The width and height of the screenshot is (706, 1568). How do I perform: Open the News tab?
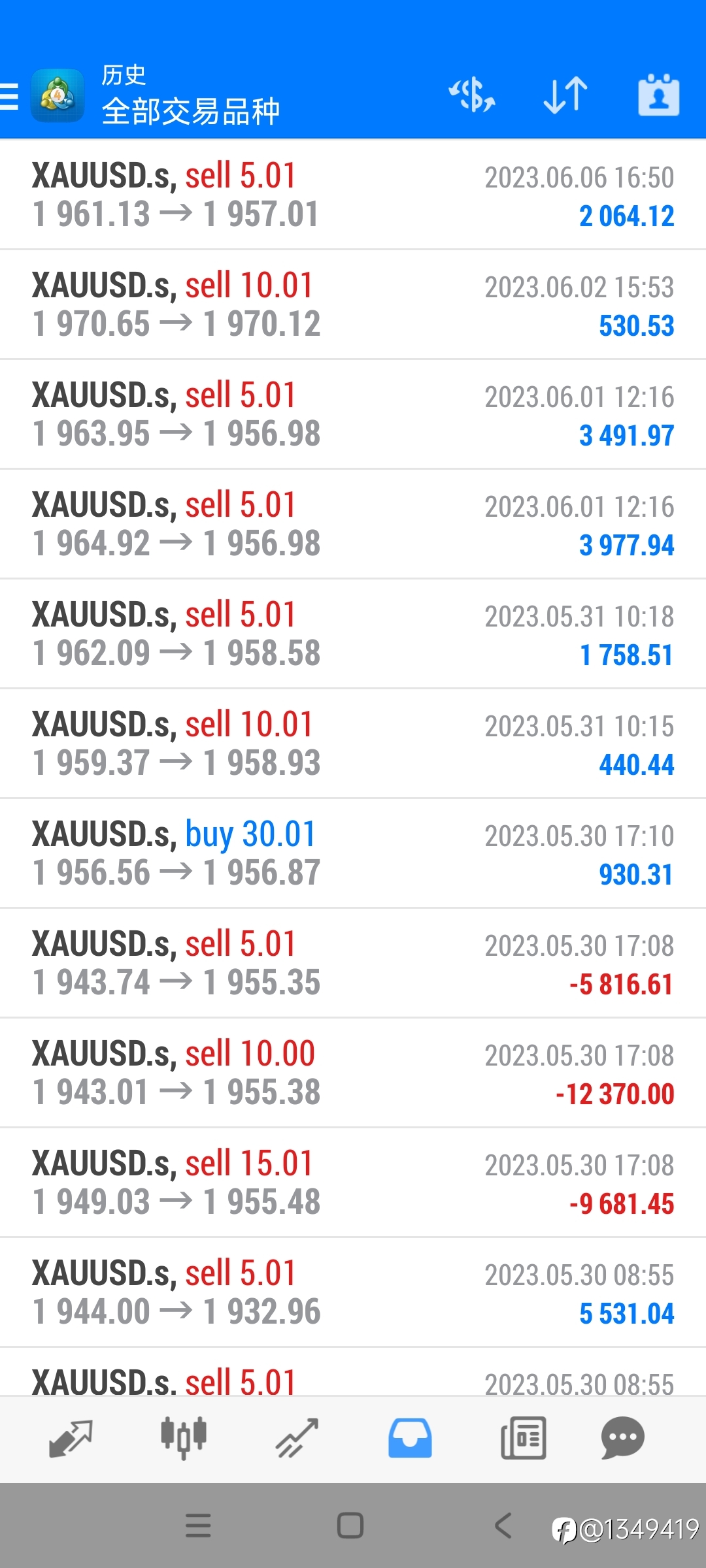523,1438
